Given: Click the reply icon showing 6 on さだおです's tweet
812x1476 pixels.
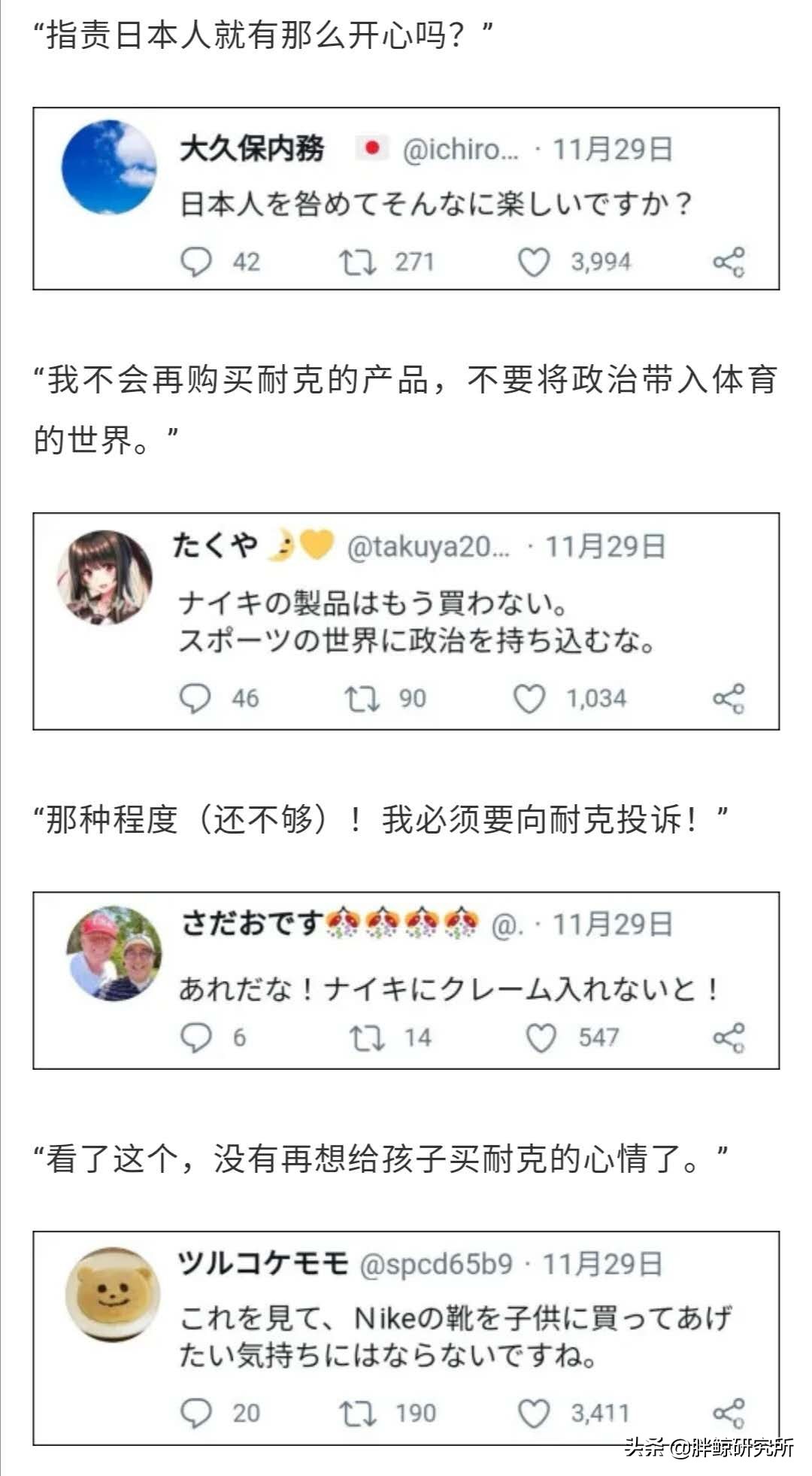Looking at the screenshot, I should coord(197,1037).
